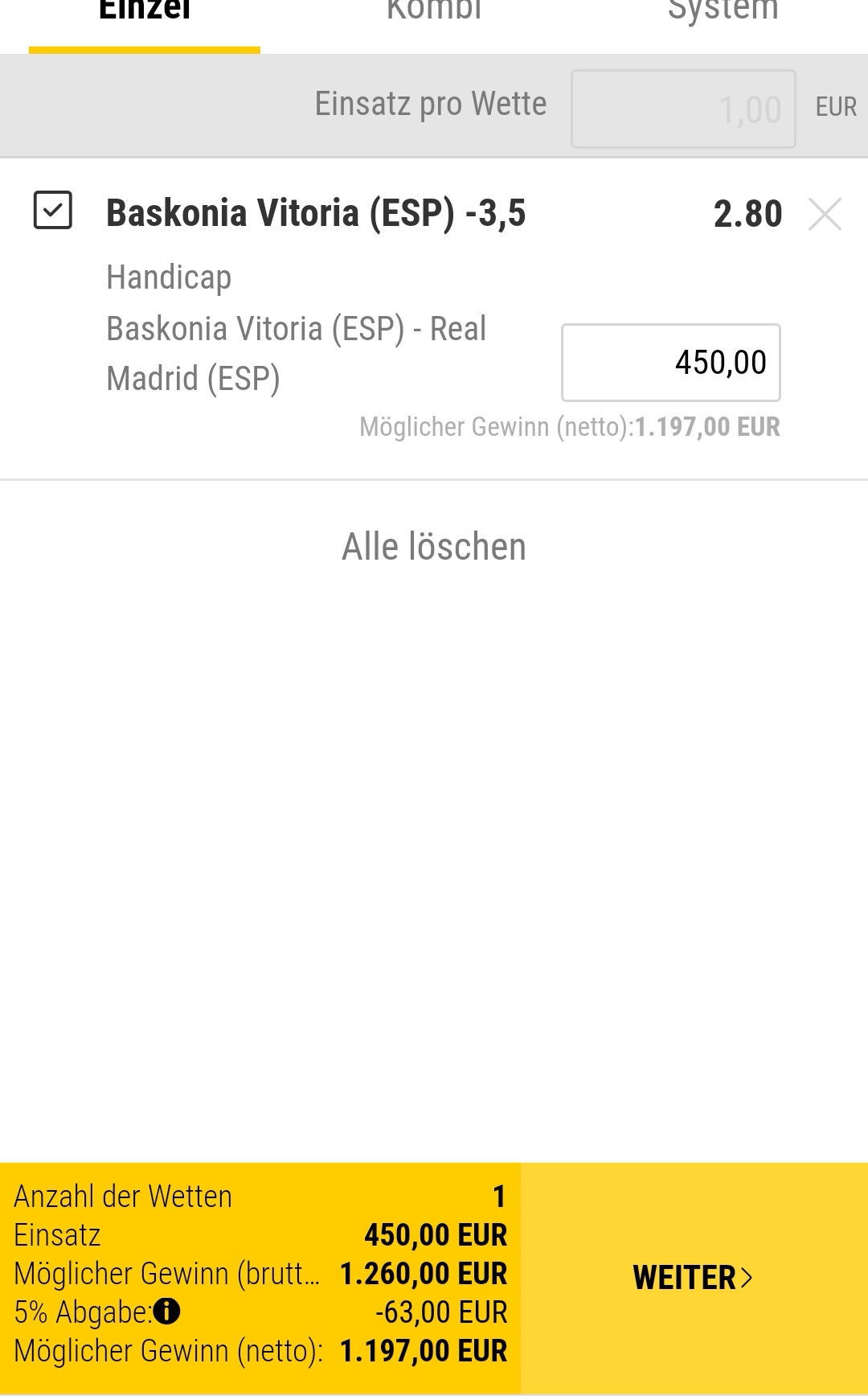The height and width of the screenshot is (1396, 868).
Task: Switch to the Kombi tab
Action: coord(434,11)
